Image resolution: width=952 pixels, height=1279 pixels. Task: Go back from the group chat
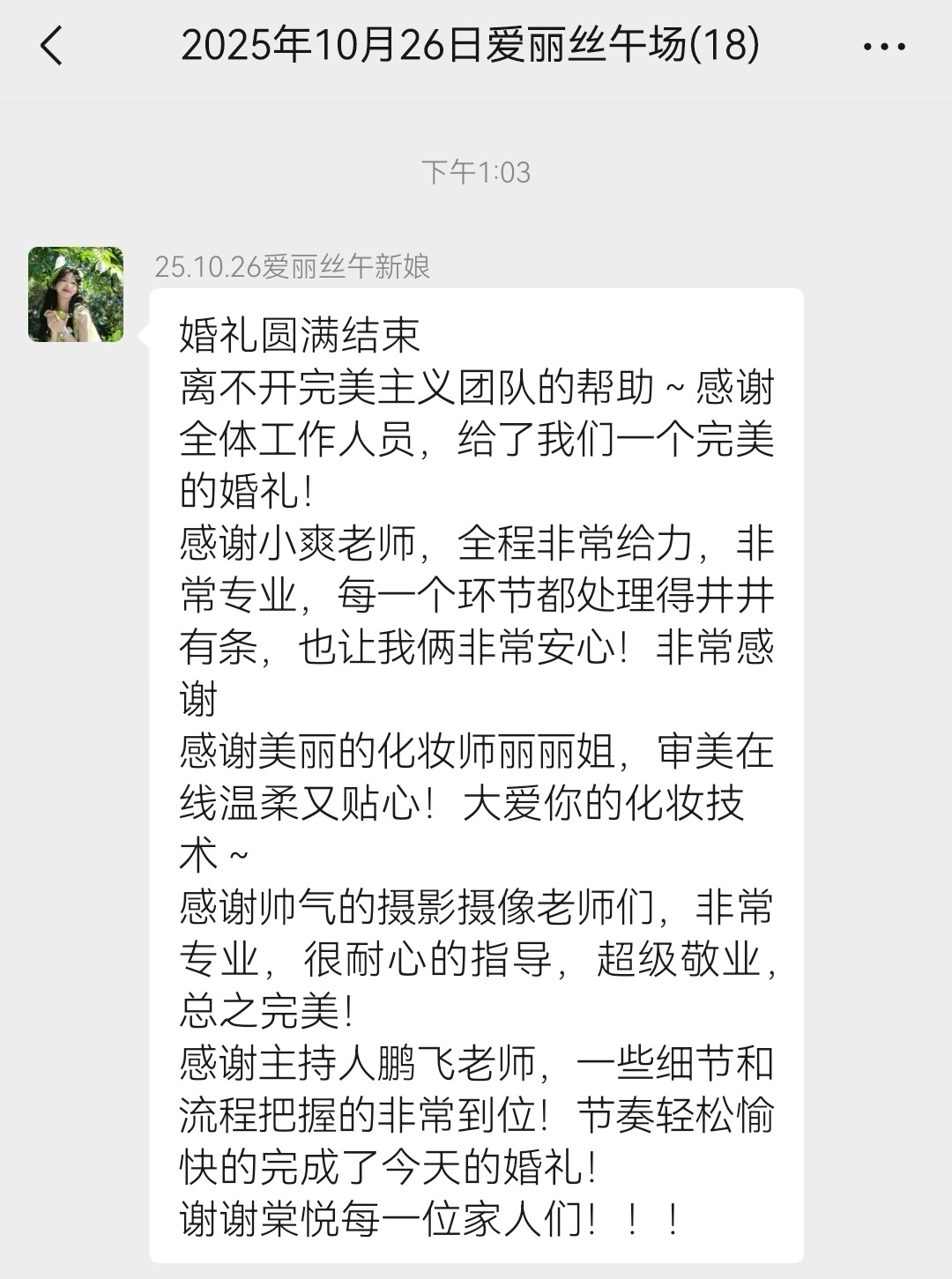52,46
